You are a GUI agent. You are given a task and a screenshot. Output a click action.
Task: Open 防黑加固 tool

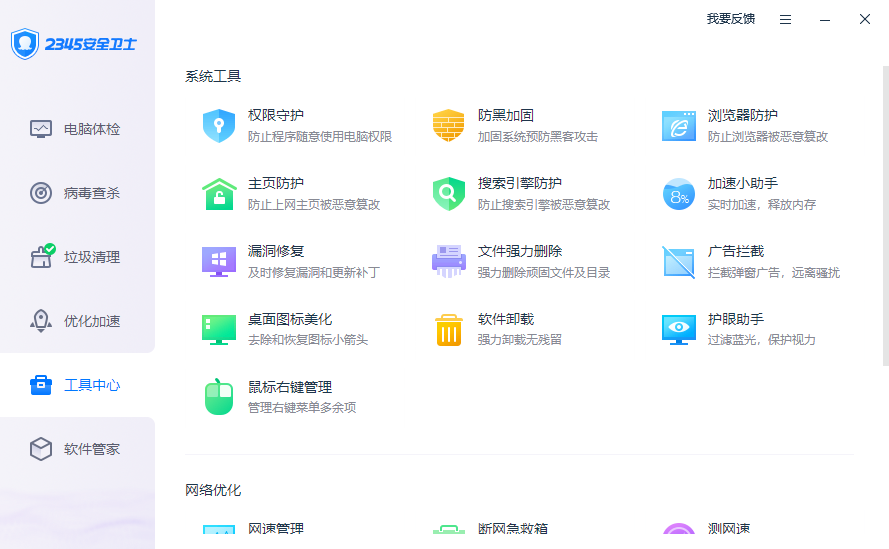click(506, 116)
